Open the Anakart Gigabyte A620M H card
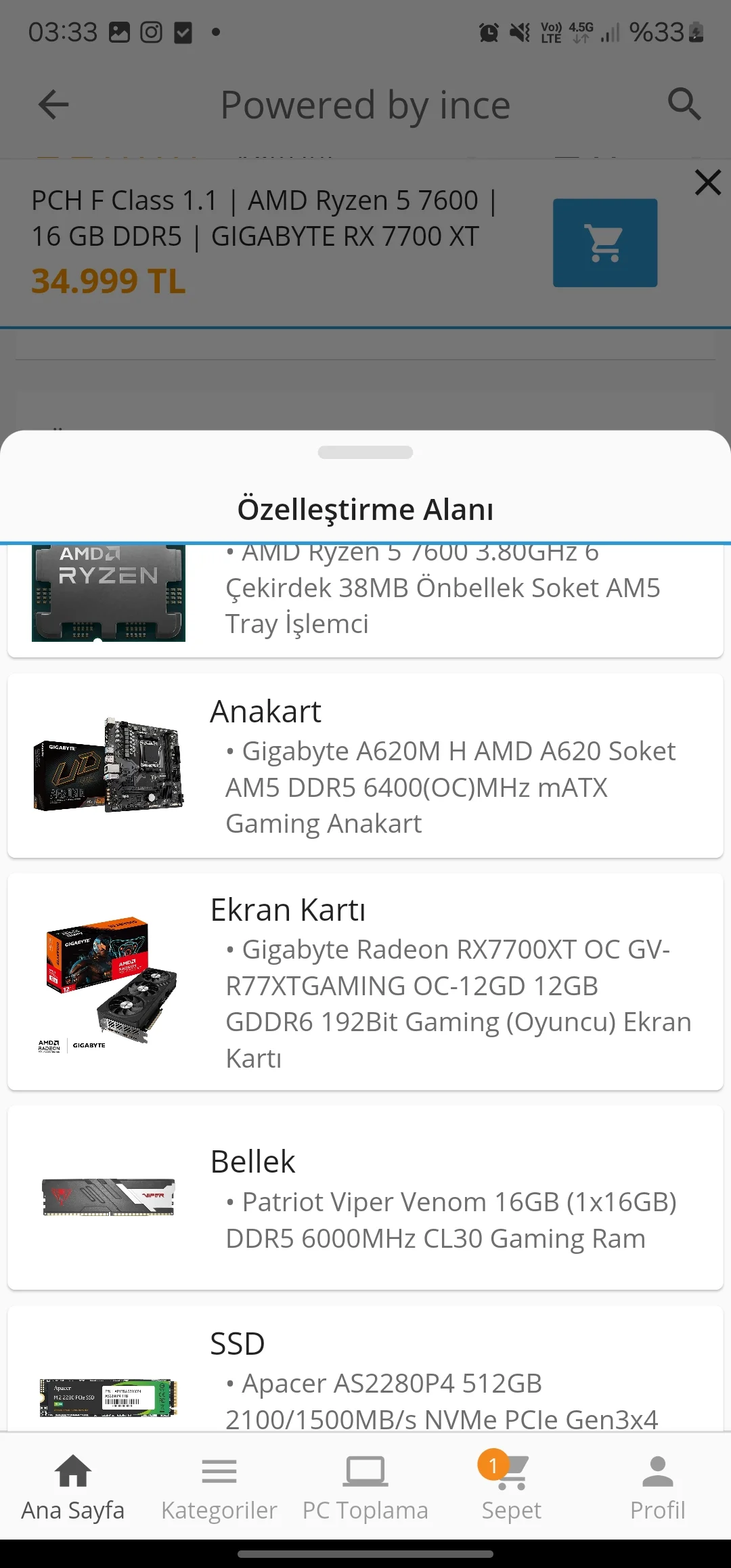Viewport: 731px width, 1568px height. [365, 766]
